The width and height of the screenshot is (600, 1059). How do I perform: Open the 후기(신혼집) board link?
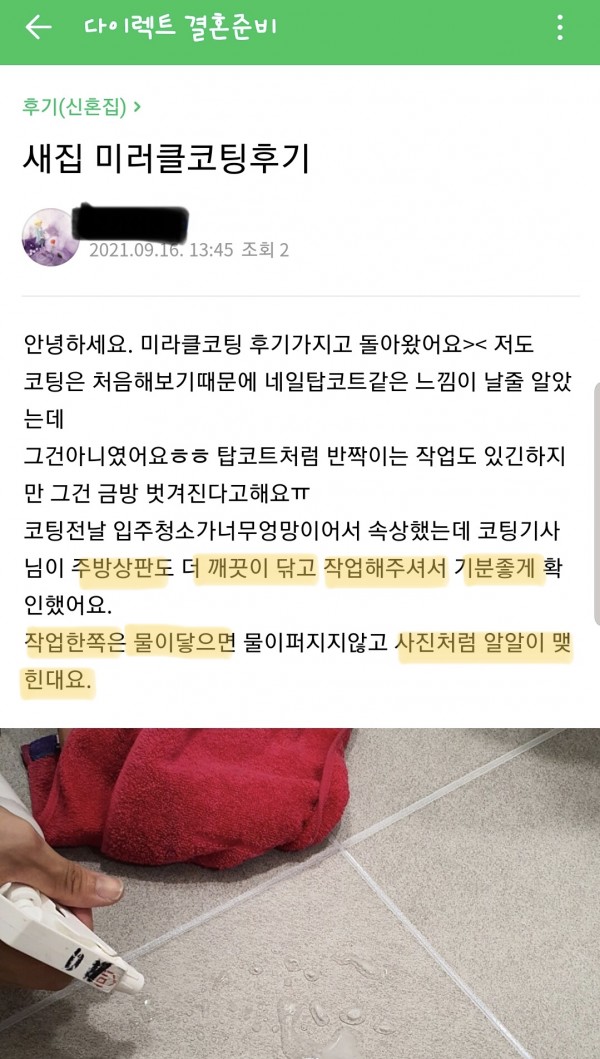coord(81,105)
